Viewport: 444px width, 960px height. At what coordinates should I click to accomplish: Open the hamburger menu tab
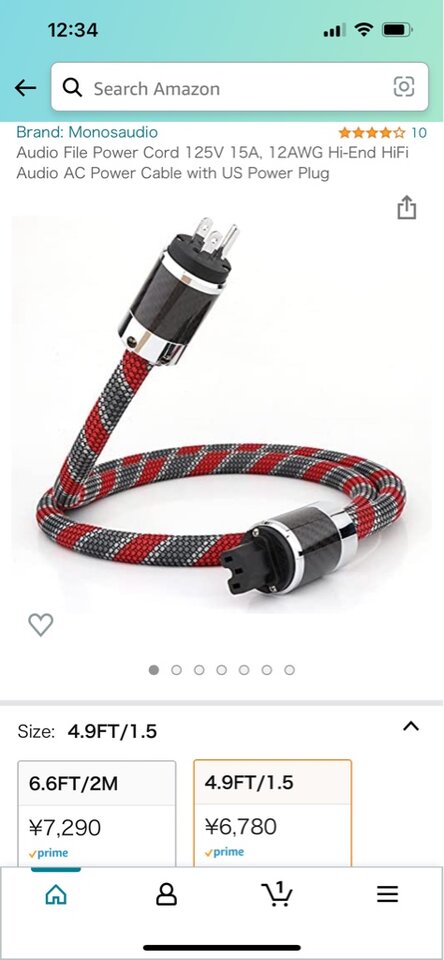387,894
